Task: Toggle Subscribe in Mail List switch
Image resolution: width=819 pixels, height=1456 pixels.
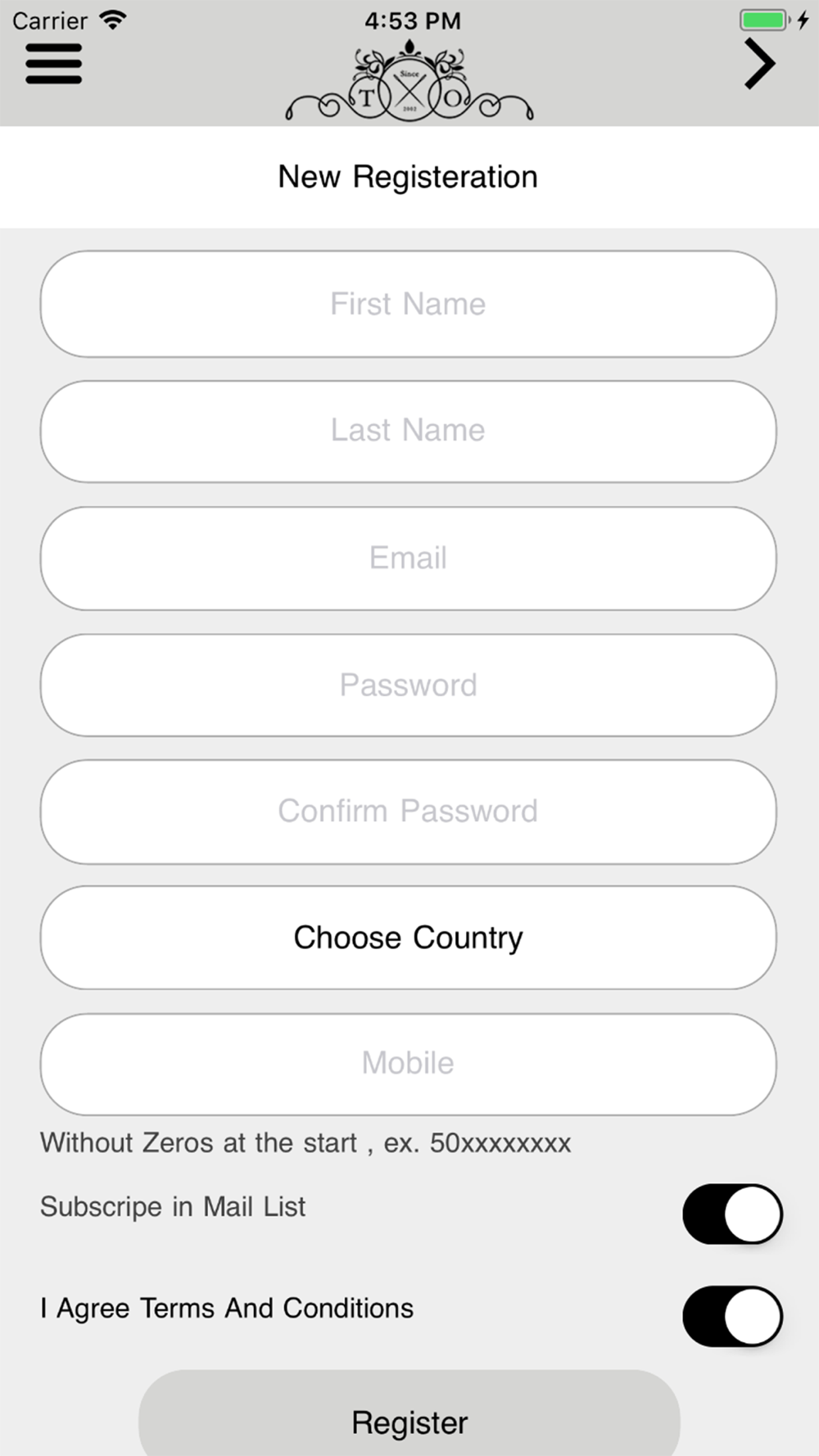Action: (x=732, y=1214)
